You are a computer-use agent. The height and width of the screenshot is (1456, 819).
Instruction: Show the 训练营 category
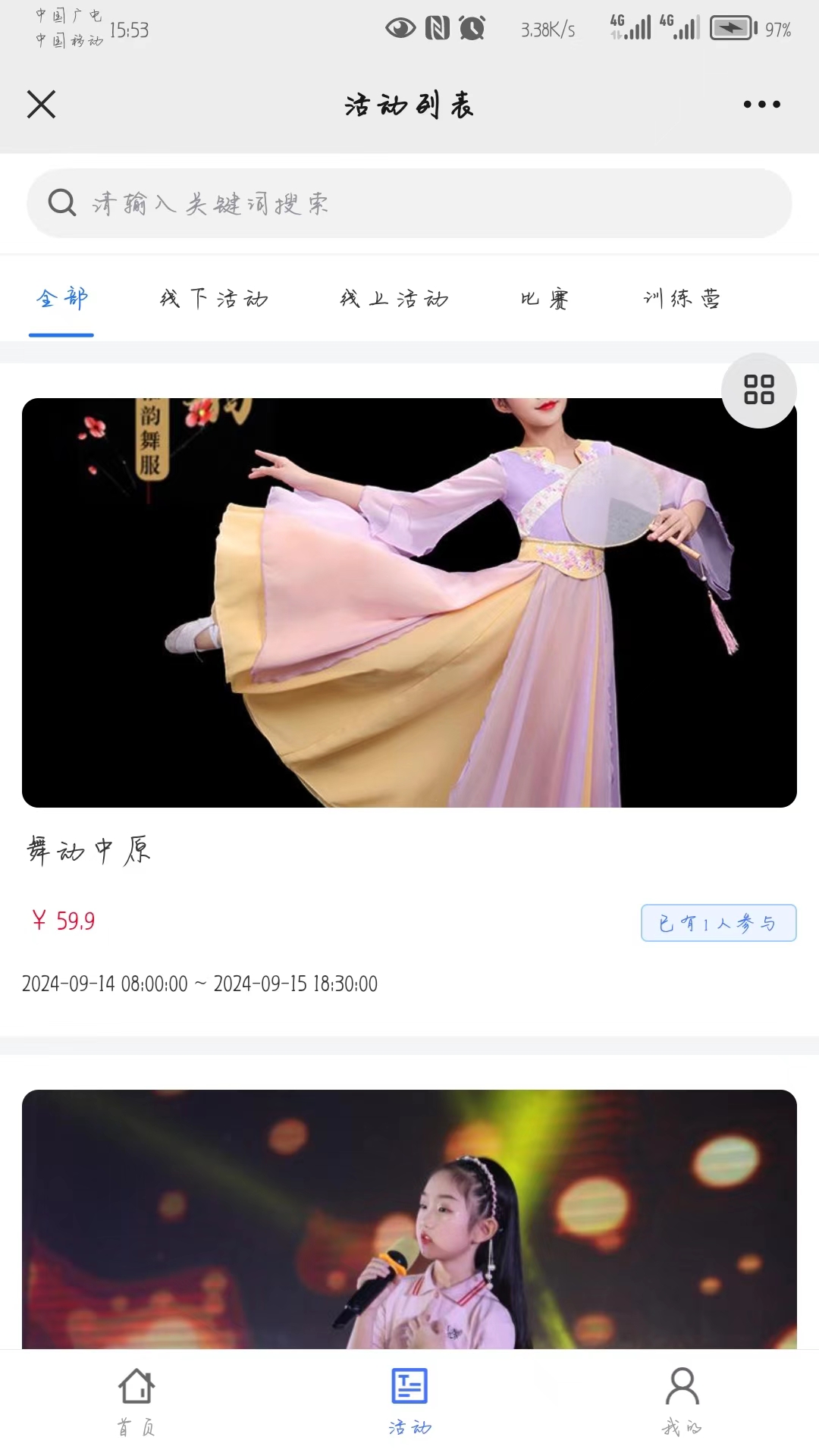click(682, 299)
